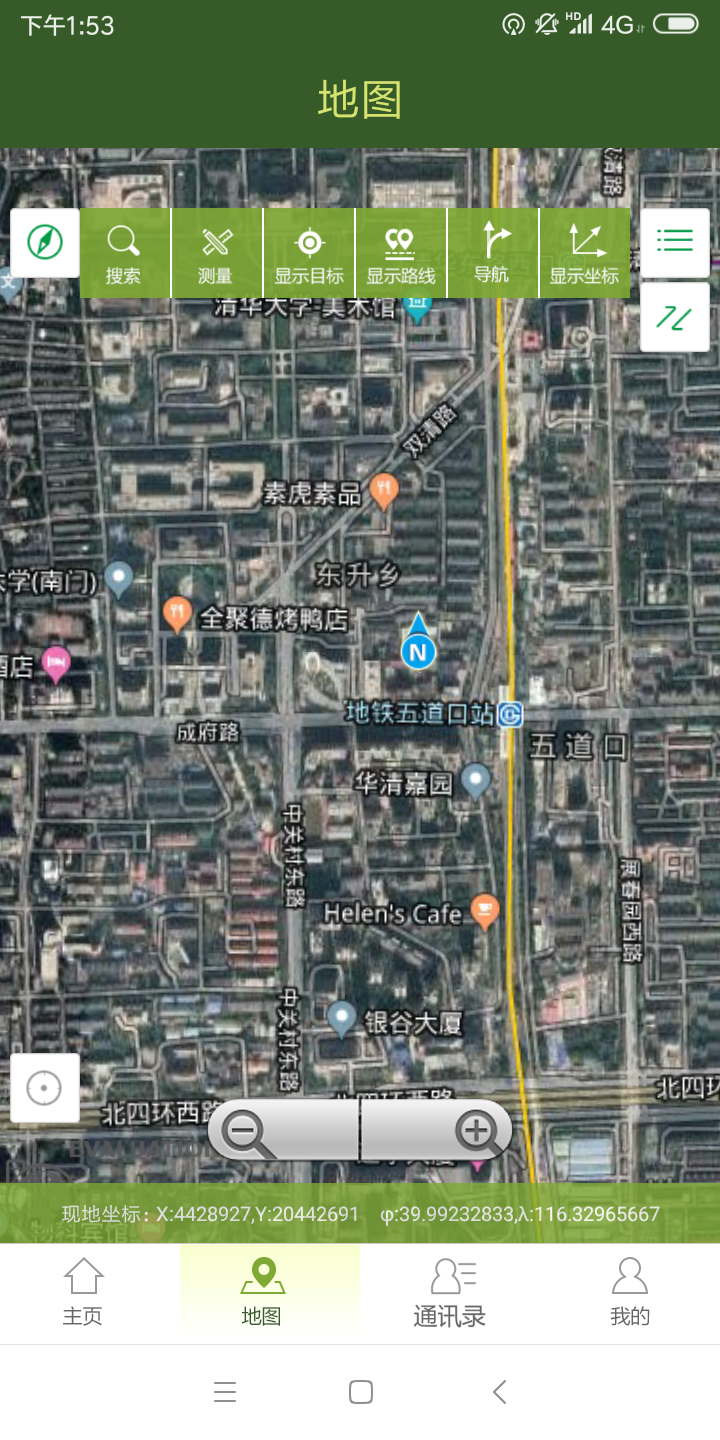Image resolution: width=720 pixels, height=1440 pixels.
Task: Start 导航 navigation
Action: [x=492, y=253]
